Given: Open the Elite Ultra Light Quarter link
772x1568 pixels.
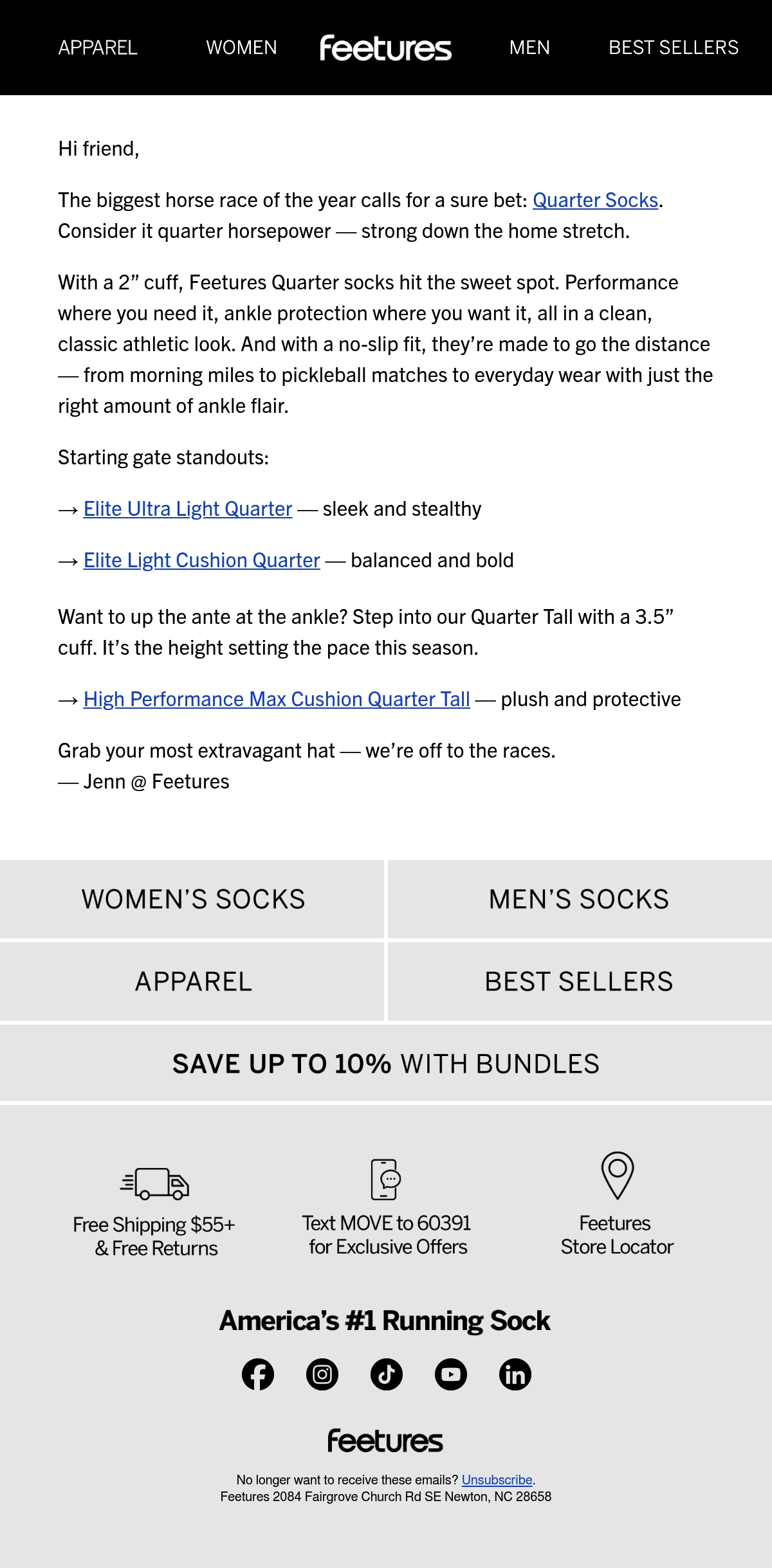Looking at the screenshot, I should [188, 509].
